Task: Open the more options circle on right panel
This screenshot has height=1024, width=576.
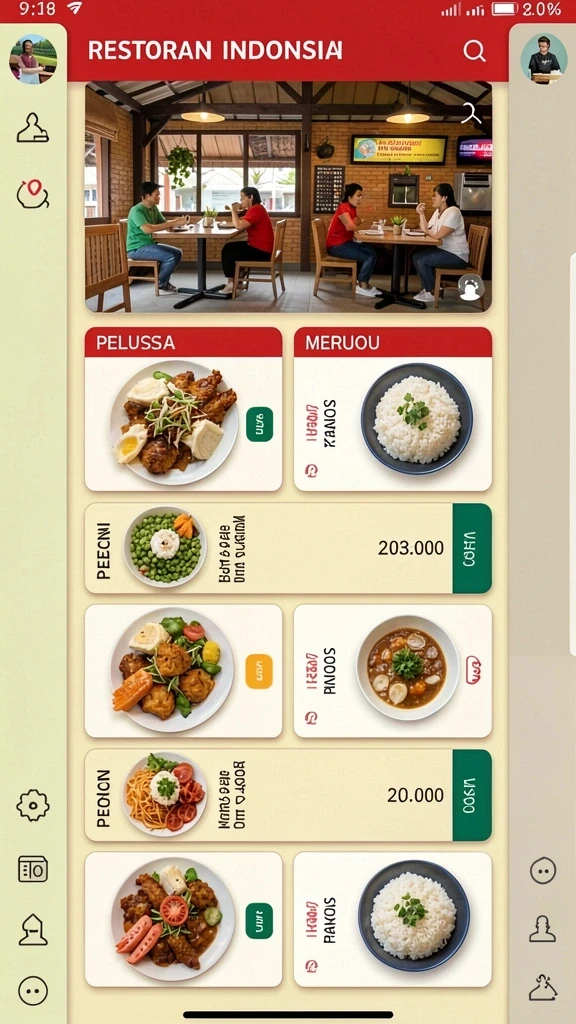Action: (x=543, y=871)
